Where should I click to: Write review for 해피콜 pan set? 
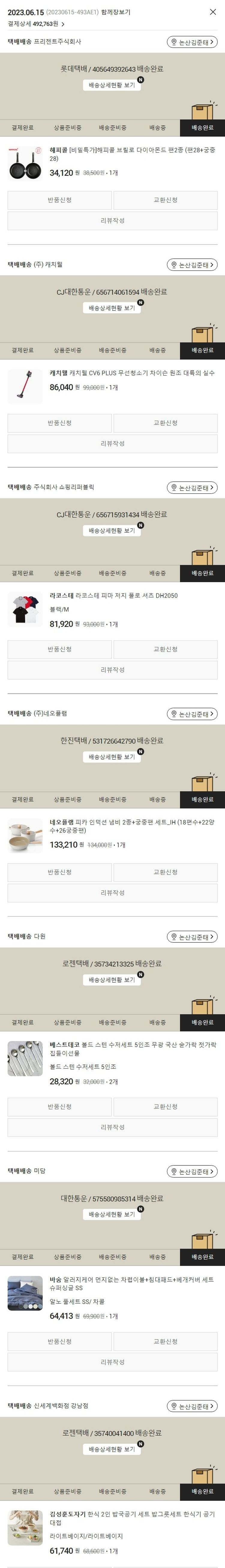point(112,220)
